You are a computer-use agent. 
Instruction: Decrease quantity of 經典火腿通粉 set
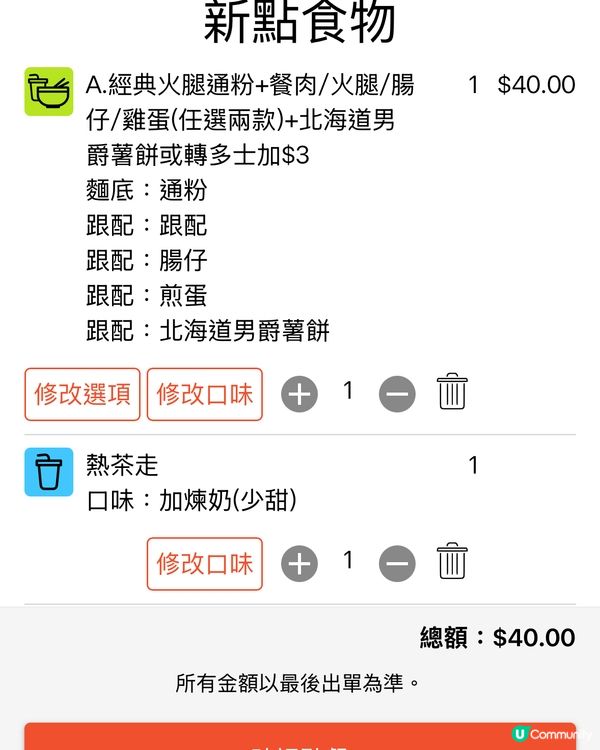click(397, 394)
